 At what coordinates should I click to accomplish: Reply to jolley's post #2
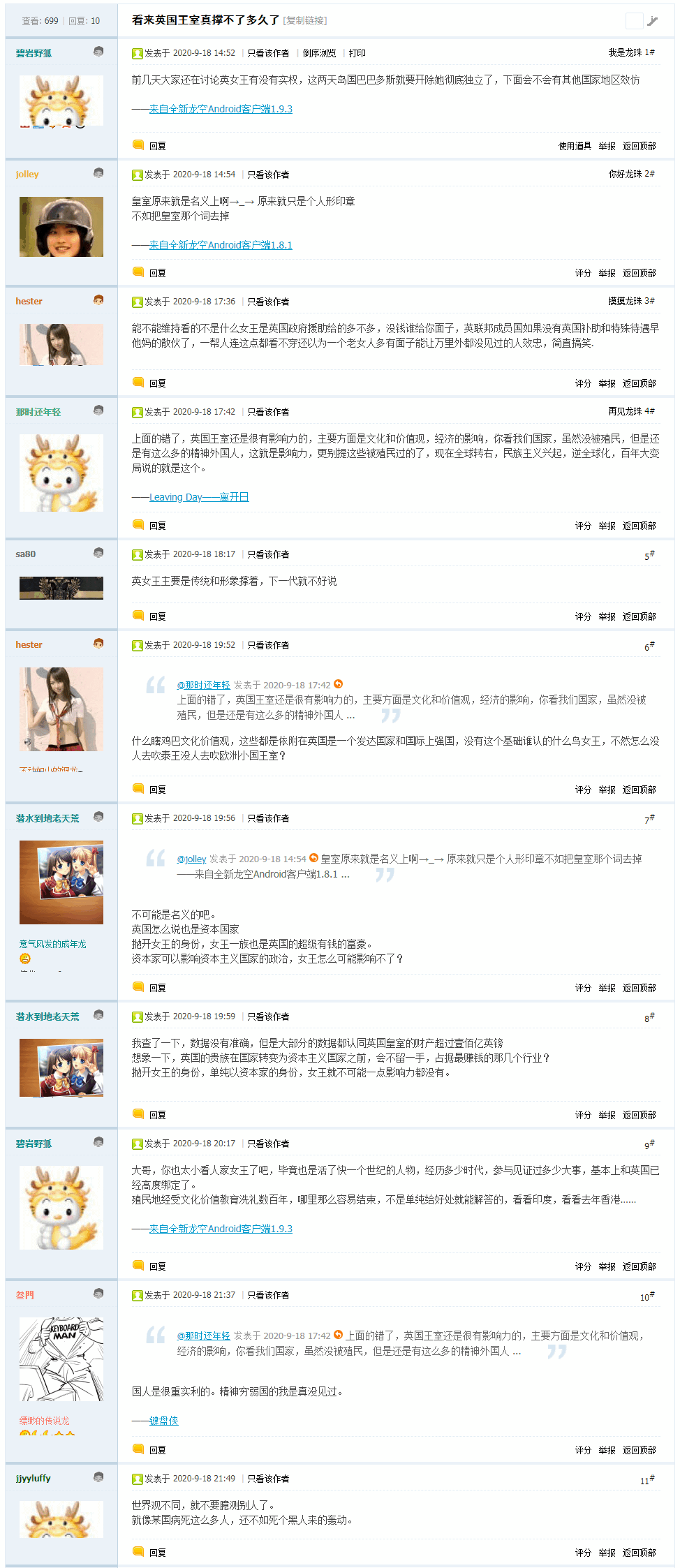pos(157,273)
